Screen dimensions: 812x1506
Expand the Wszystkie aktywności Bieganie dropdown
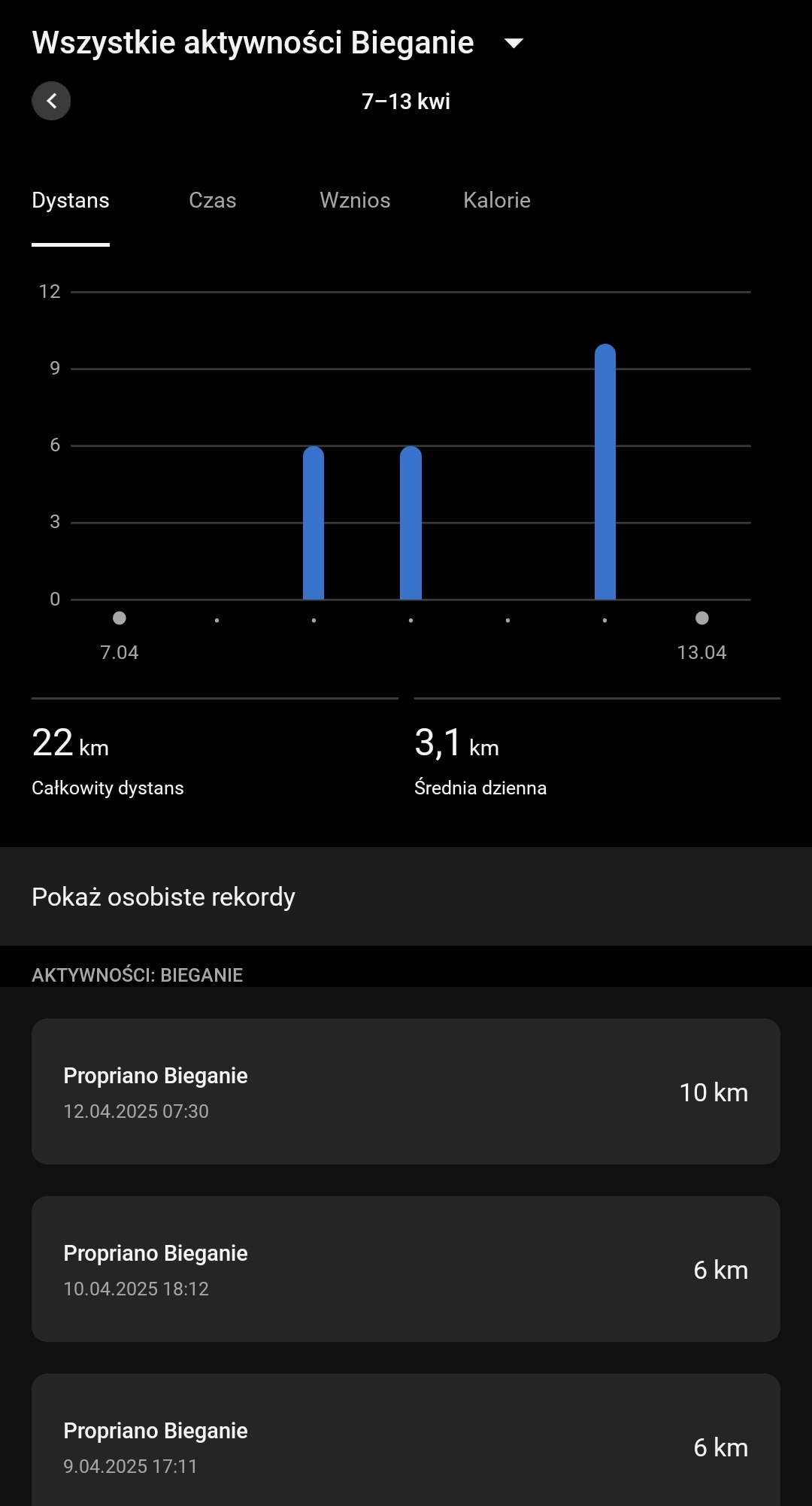coord(514,44)
